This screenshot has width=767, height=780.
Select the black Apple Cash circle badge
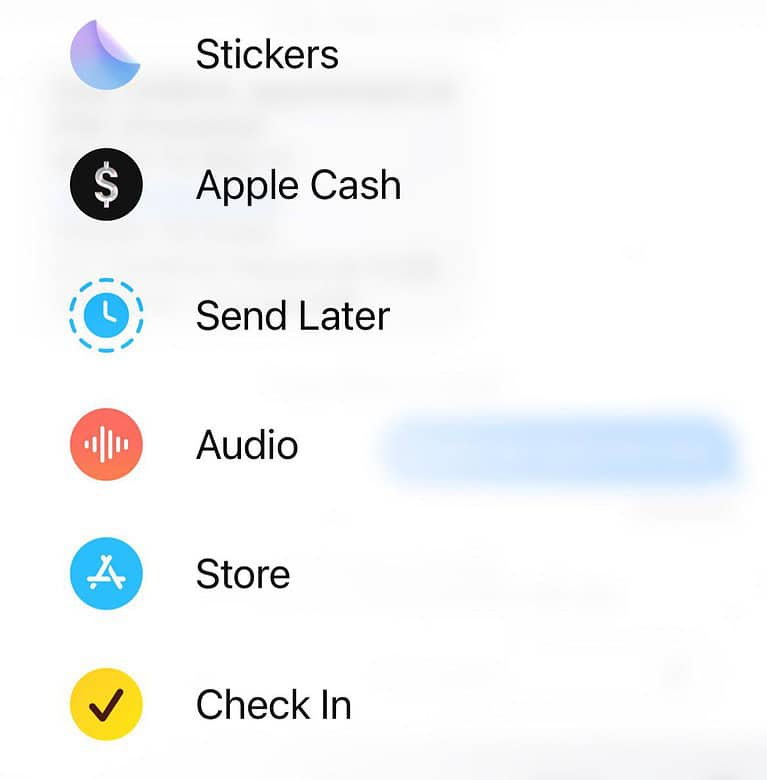point(106,184)
